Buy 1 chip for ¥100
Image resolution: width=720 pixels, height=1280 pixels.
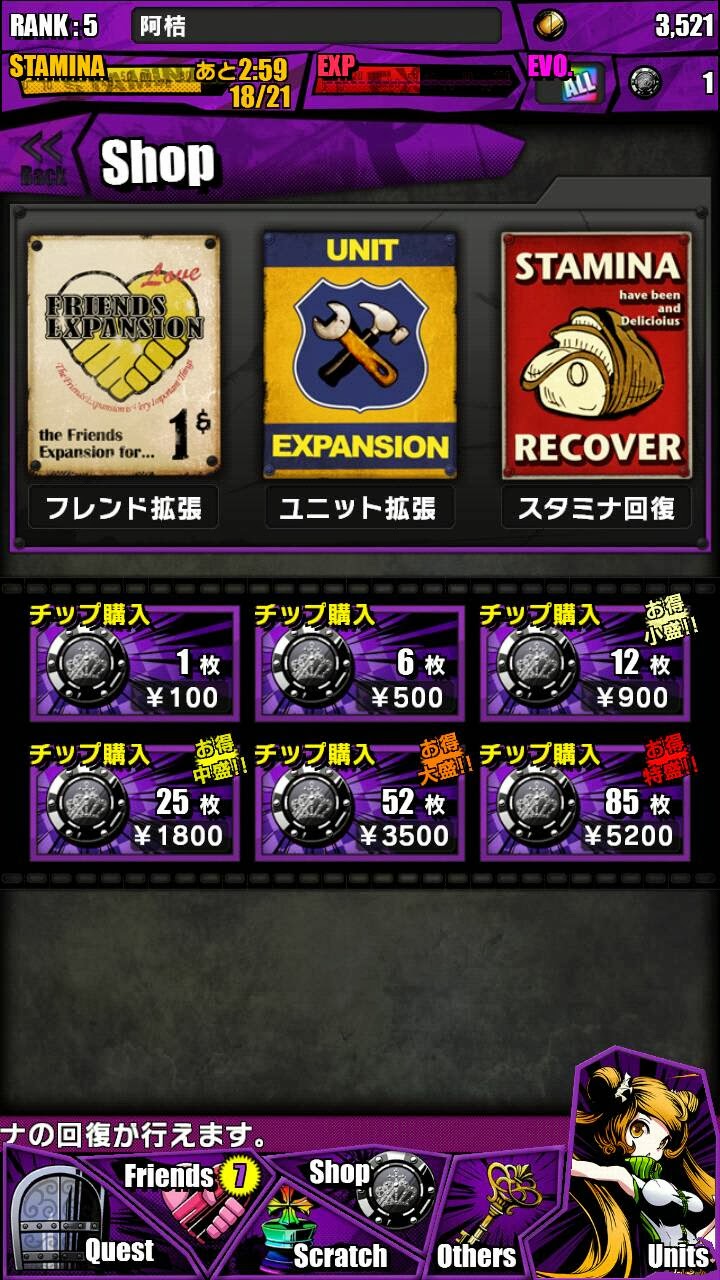click(135, 663)
